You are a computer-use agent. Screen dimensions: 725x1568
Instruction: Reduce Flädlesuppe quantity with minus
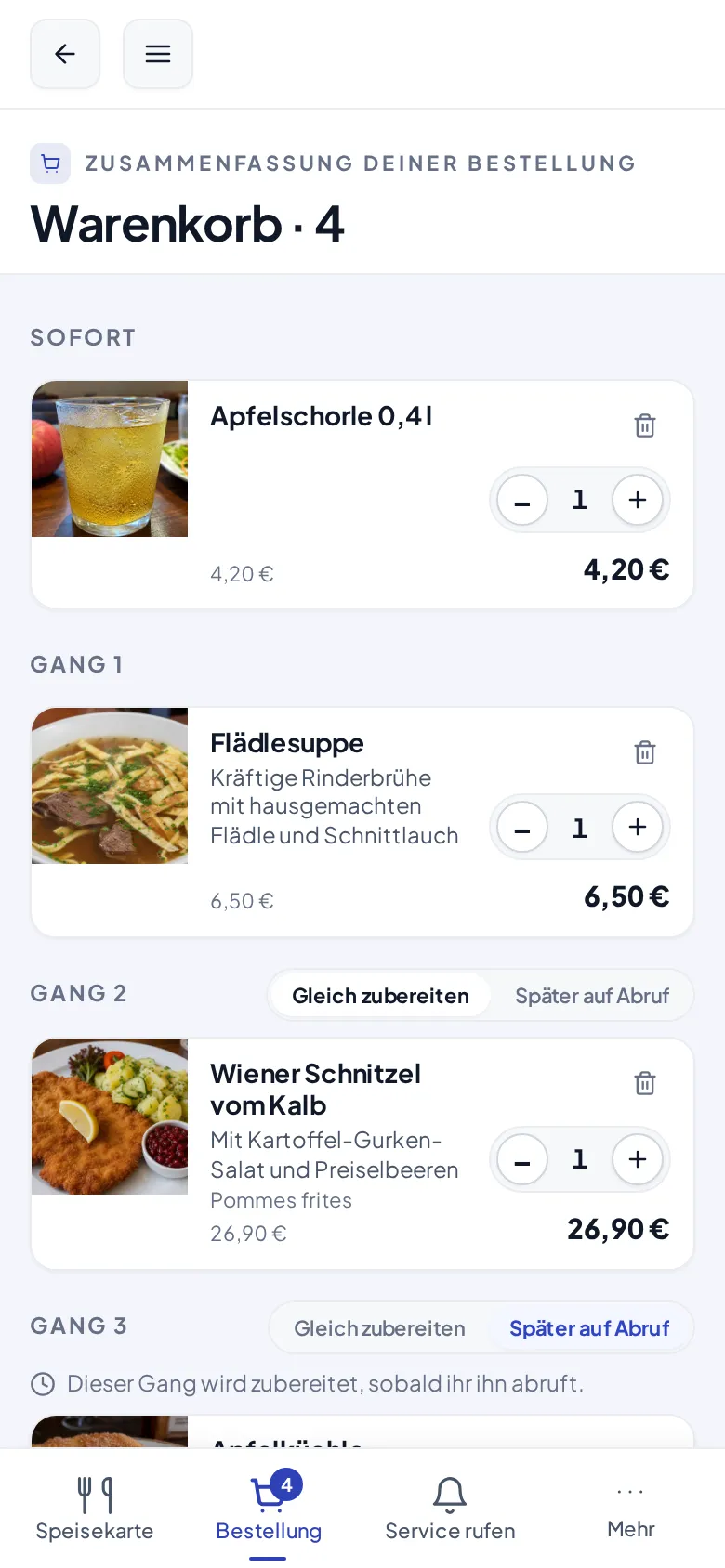click(522, 827)
